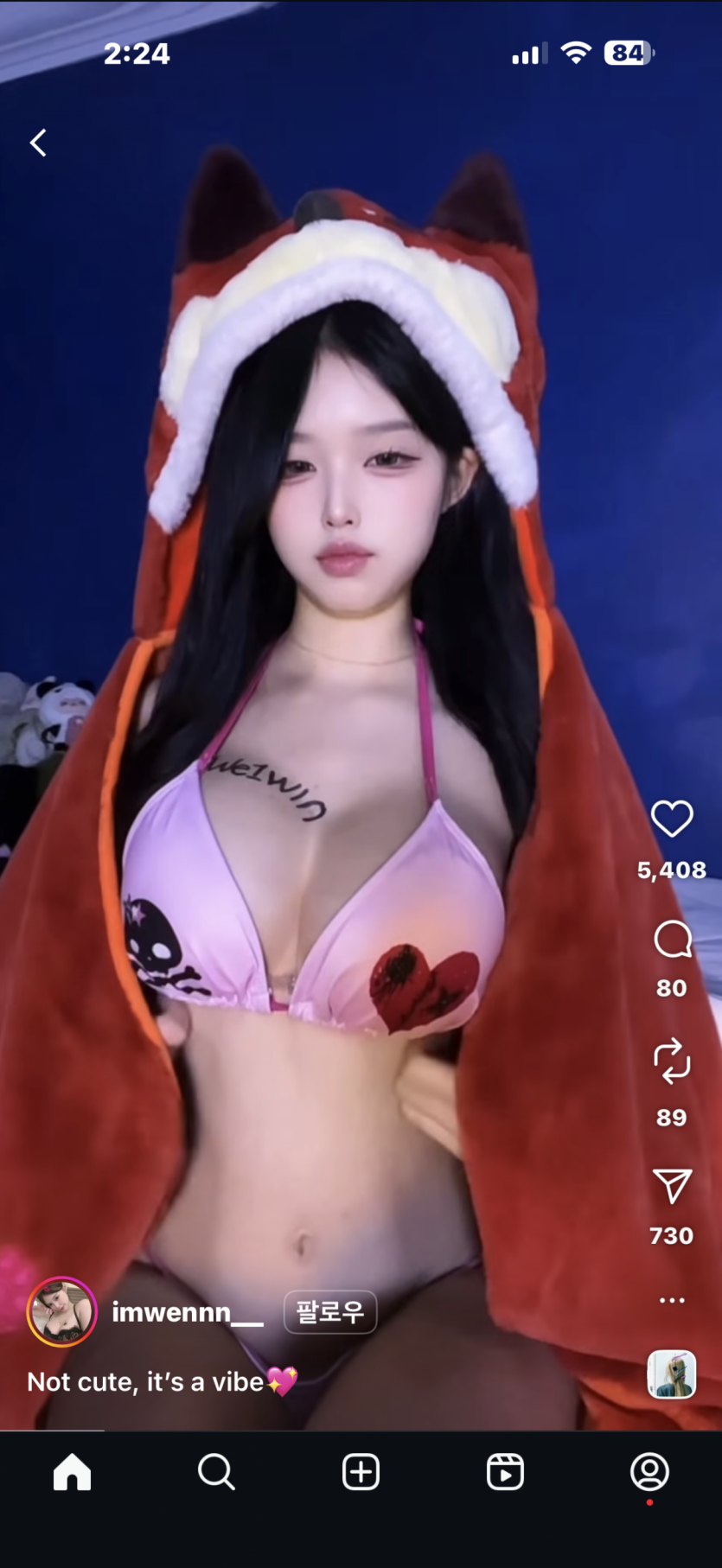
Task: Open the imwennn__ profile picture
Action: pos(62,1311)
